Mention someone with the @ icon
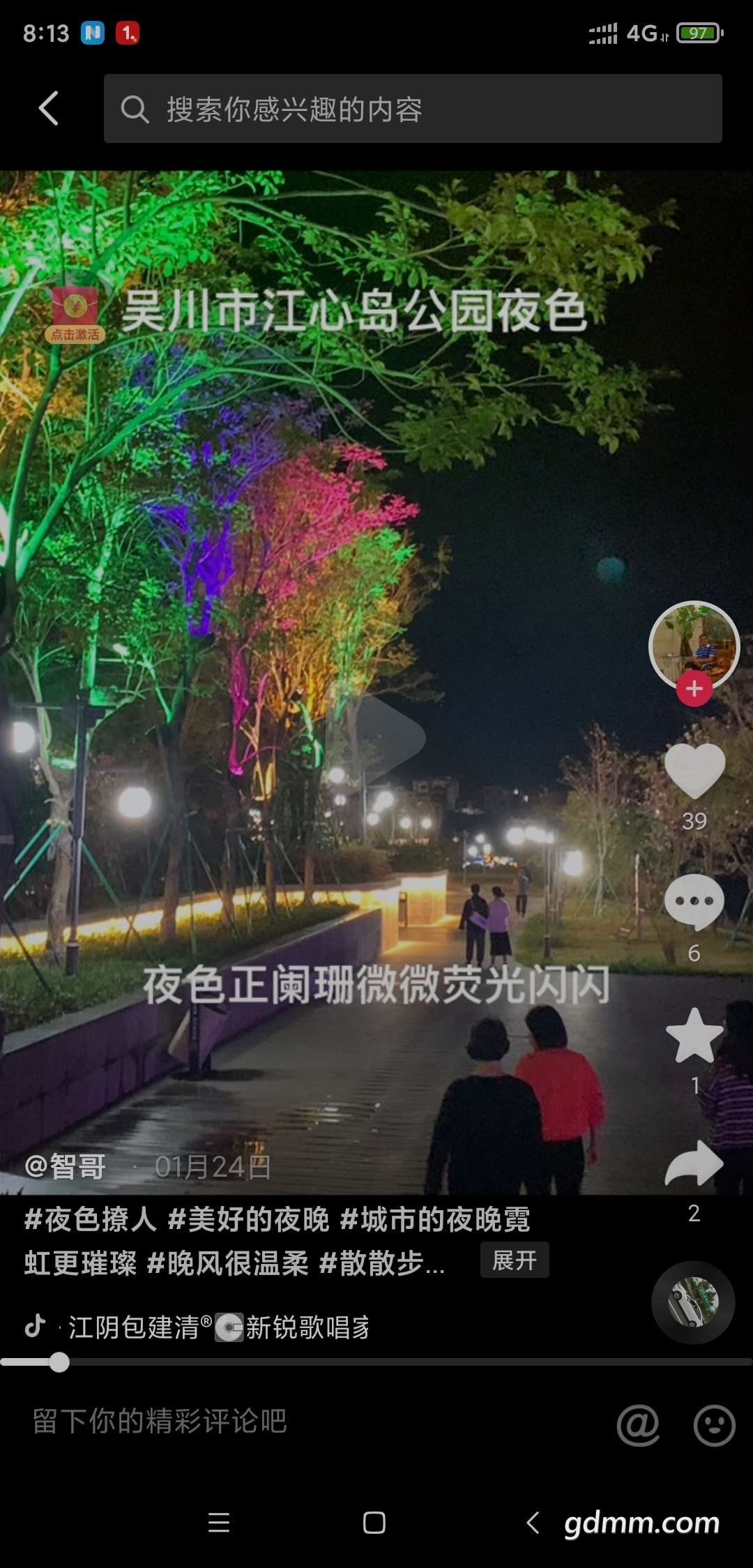This screenshot has height=1568, width=753. click(638, 1424)
